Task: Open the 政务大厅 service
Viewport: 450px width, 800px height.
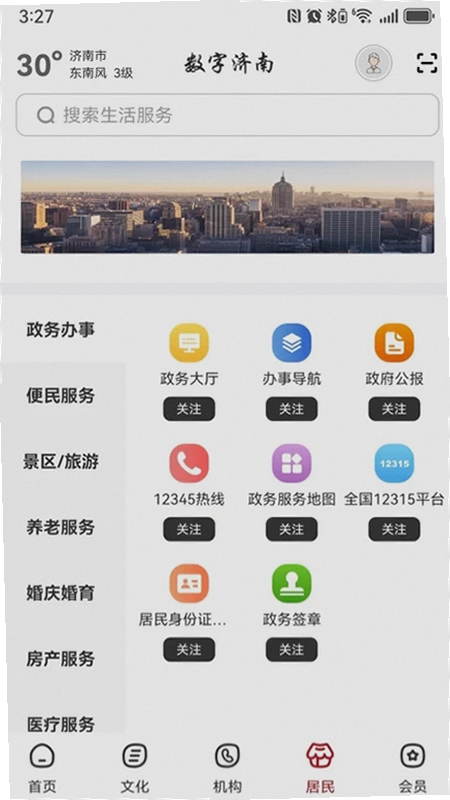Action: (x=189, y=354)
